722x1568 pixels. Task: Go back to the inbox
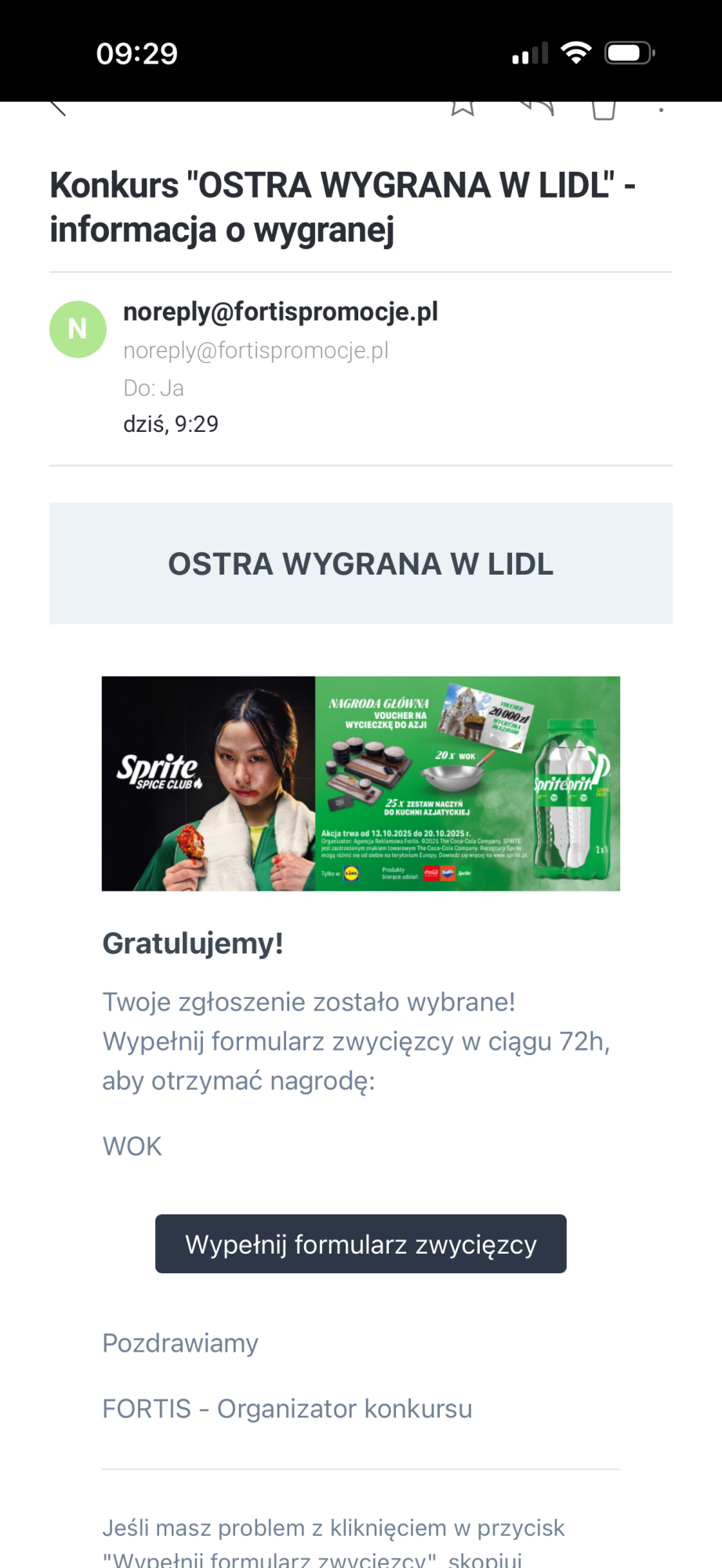tap(58, 107)
